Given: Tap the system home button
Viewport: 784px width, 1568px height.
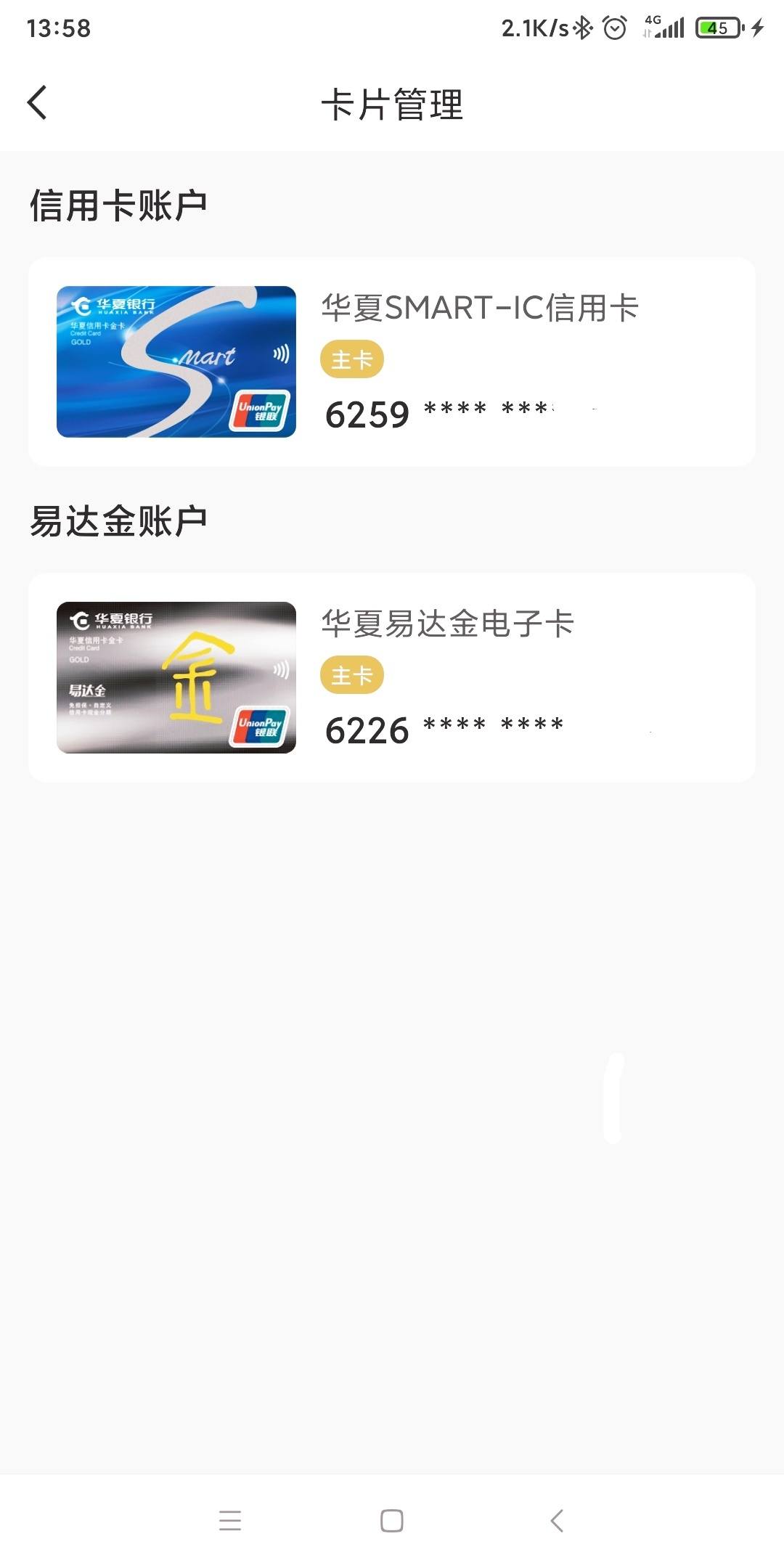Looking at the screenshot, I should [x=392, y=1520].
